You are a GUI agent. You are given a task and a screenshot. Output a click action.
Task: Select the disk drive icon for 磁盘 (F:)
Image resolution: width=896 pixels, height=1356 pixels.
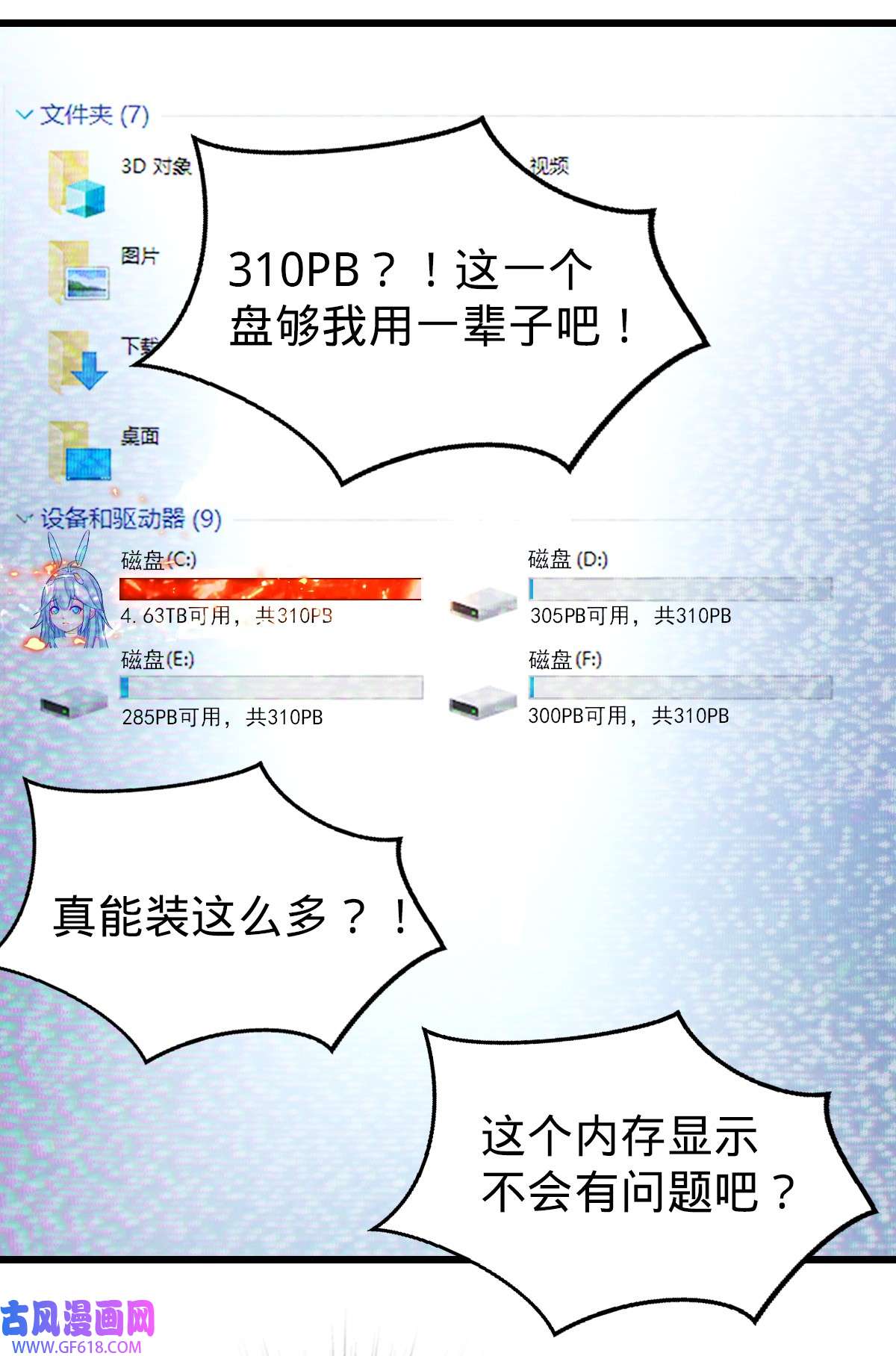tap(481, 703)
